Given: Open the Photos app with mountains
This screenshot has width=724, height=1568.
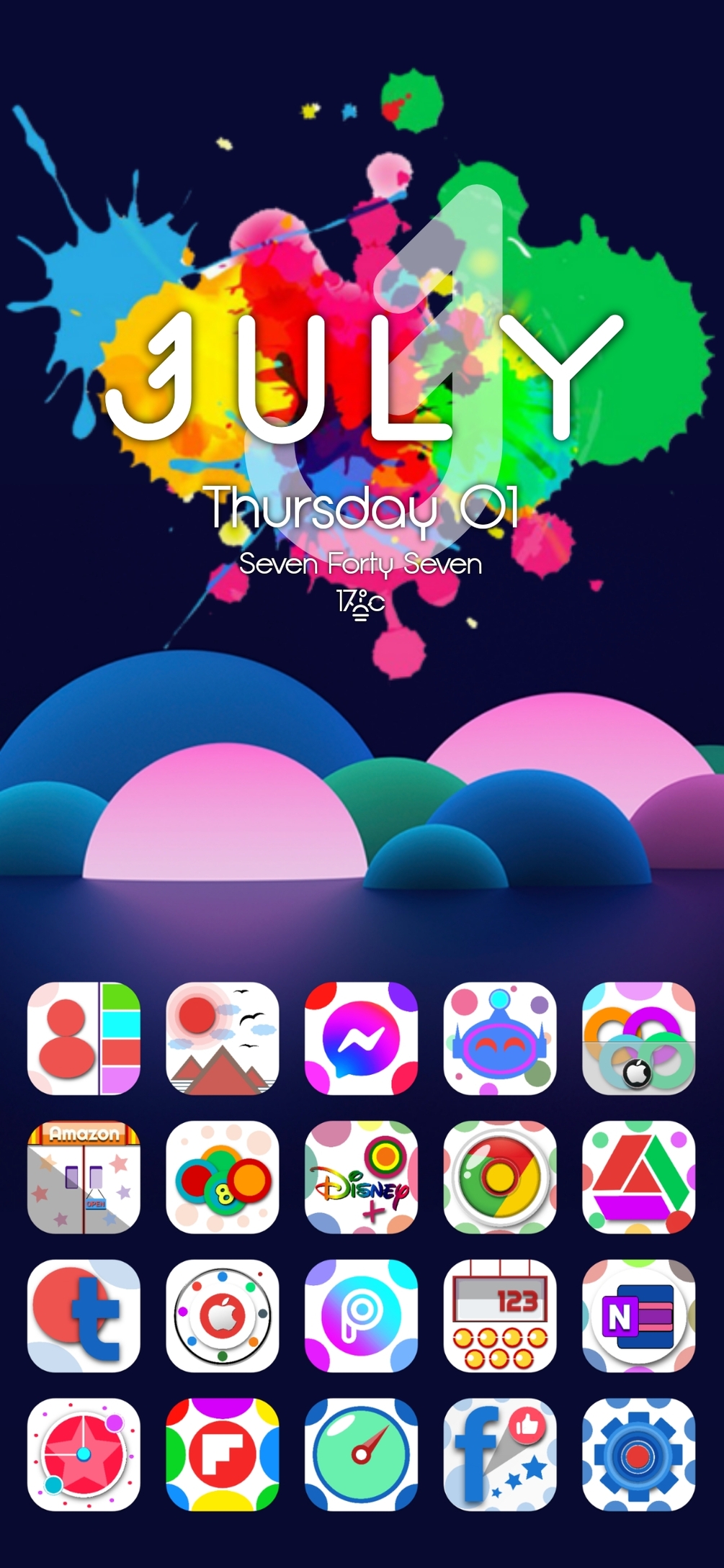Looking at the screenshot, I should 223,1038.
